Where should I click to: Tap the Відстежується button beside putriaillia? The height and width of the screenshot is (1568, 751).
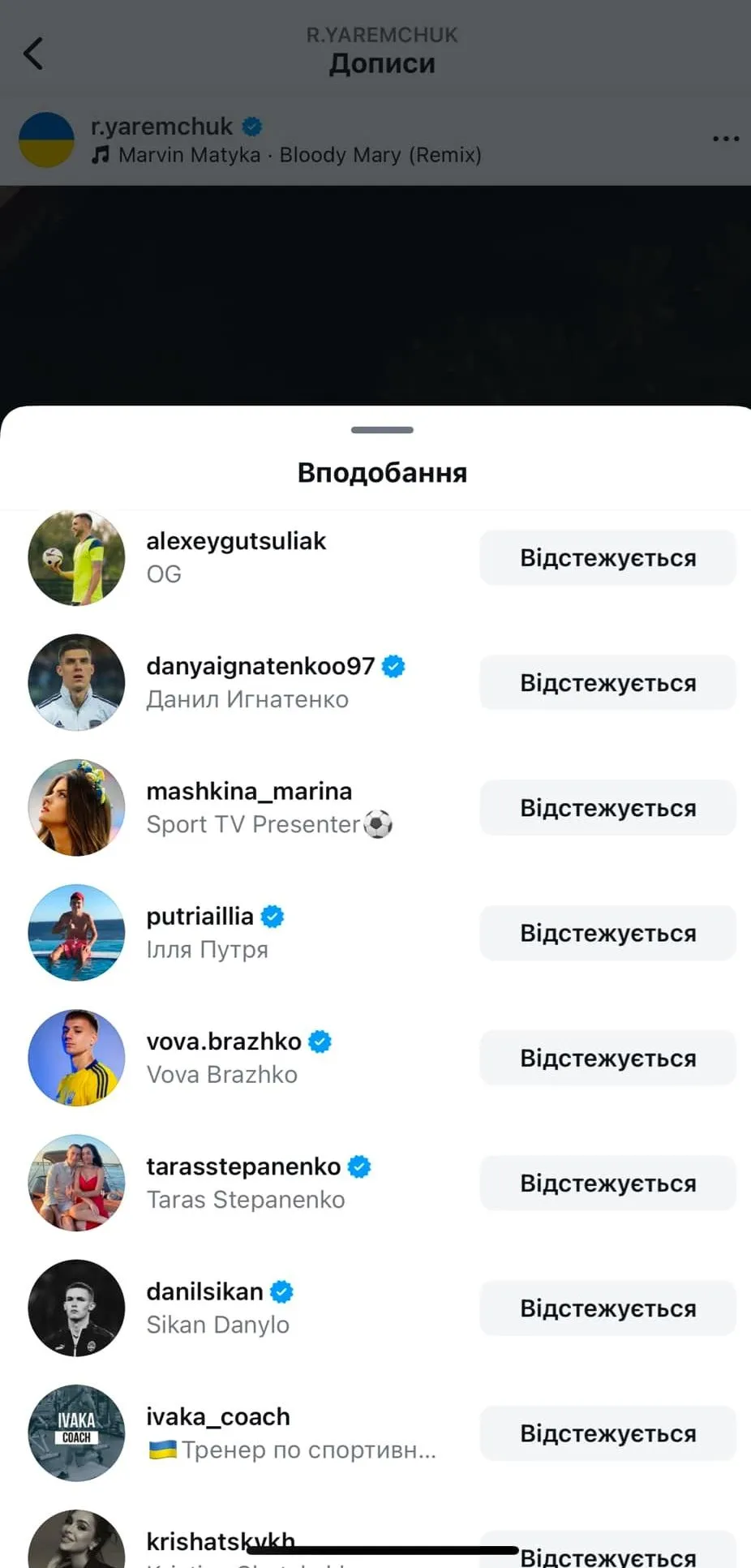[607, 933]
